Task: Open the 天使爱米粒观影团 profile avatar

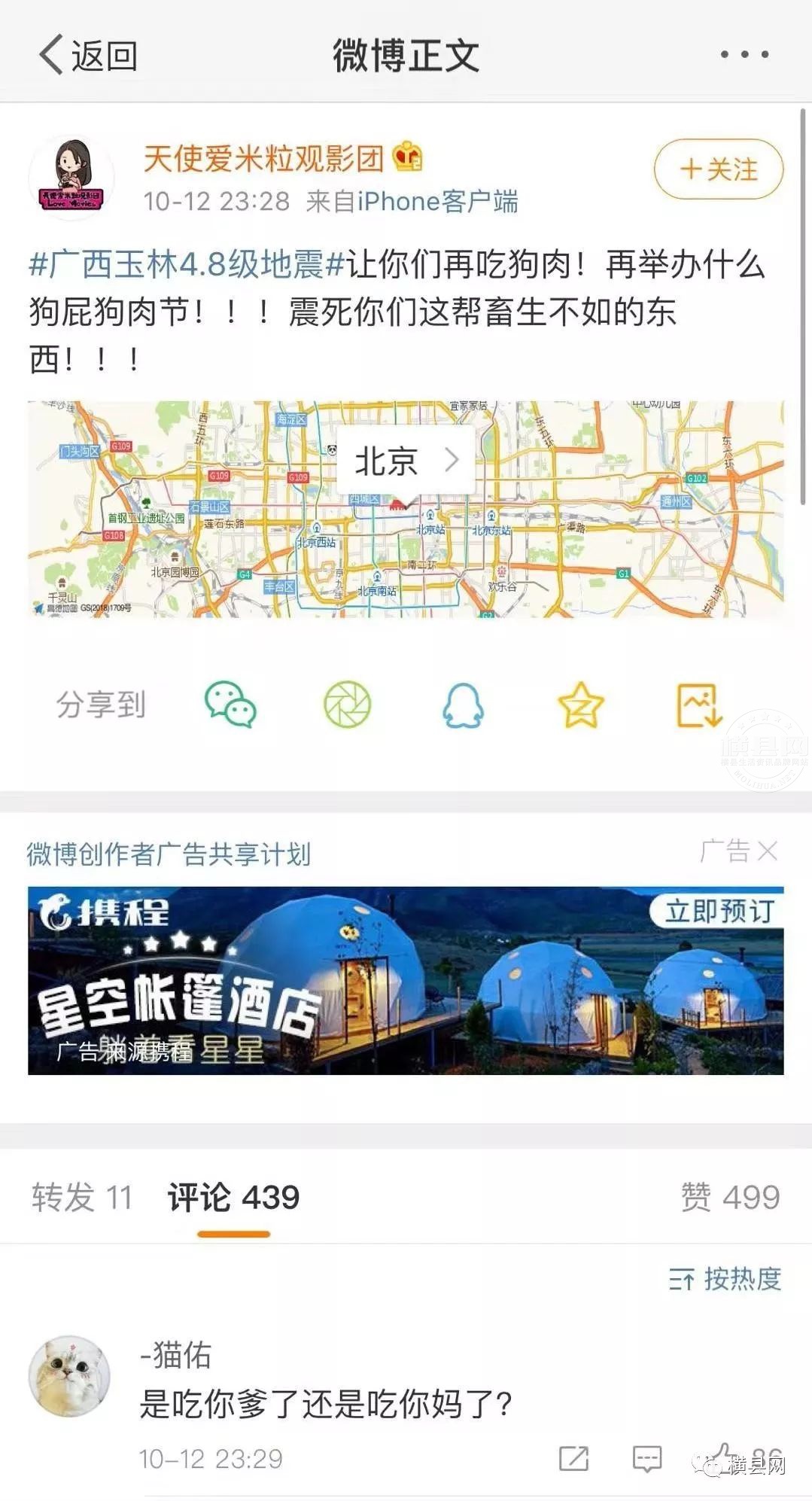Action: pyautogui.click(x=71, y=178)
